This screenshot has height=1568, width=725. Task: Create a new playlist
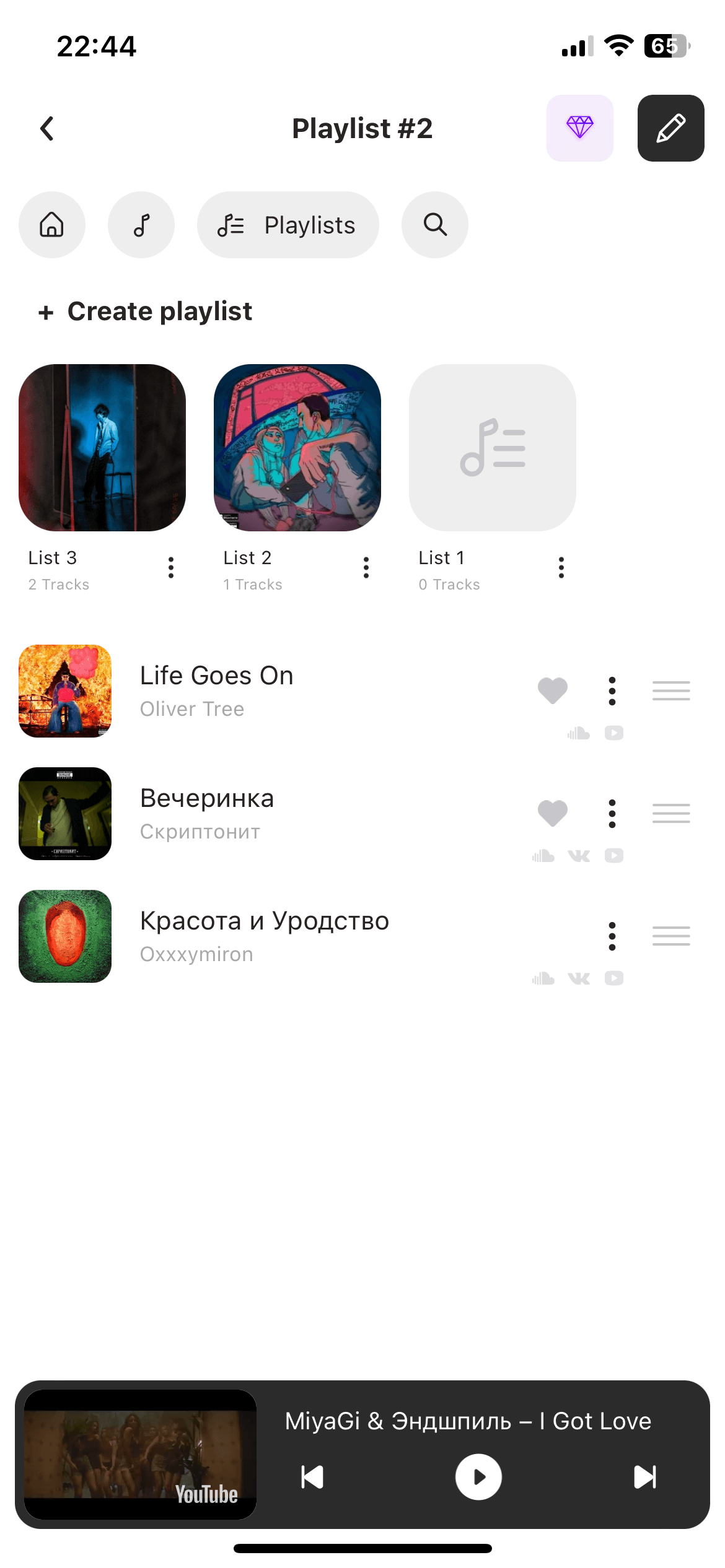point(146,311)
